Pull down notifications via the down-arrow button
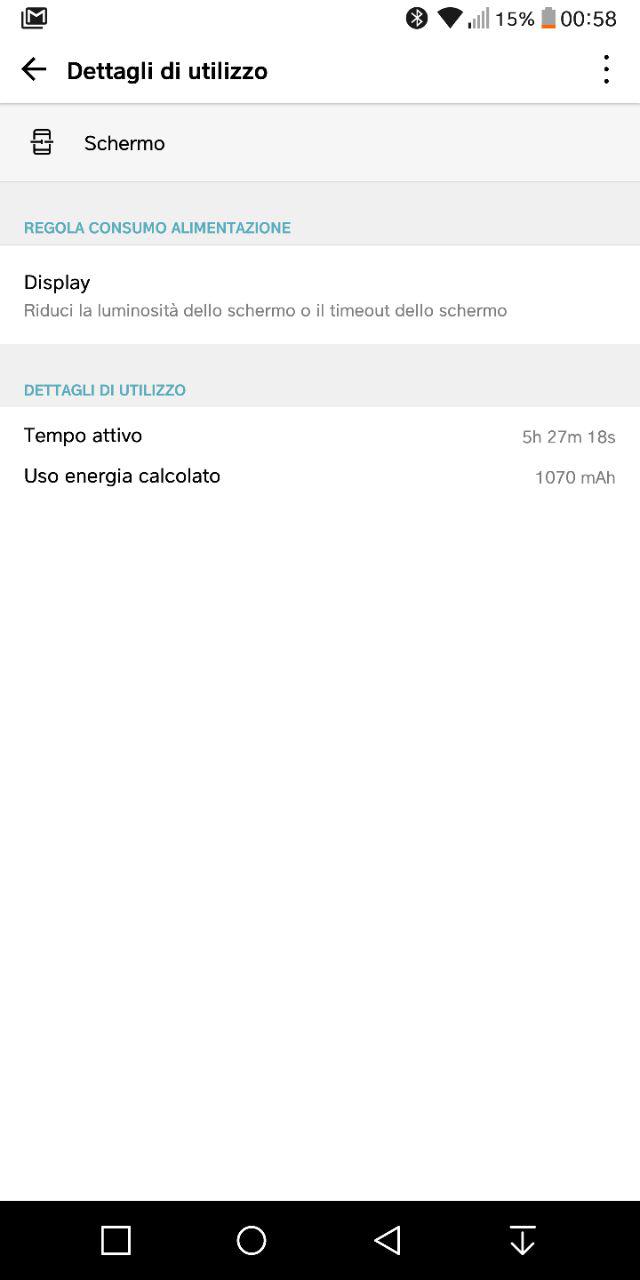This screenshot has height=1280, width=640. click(522, 1240)
